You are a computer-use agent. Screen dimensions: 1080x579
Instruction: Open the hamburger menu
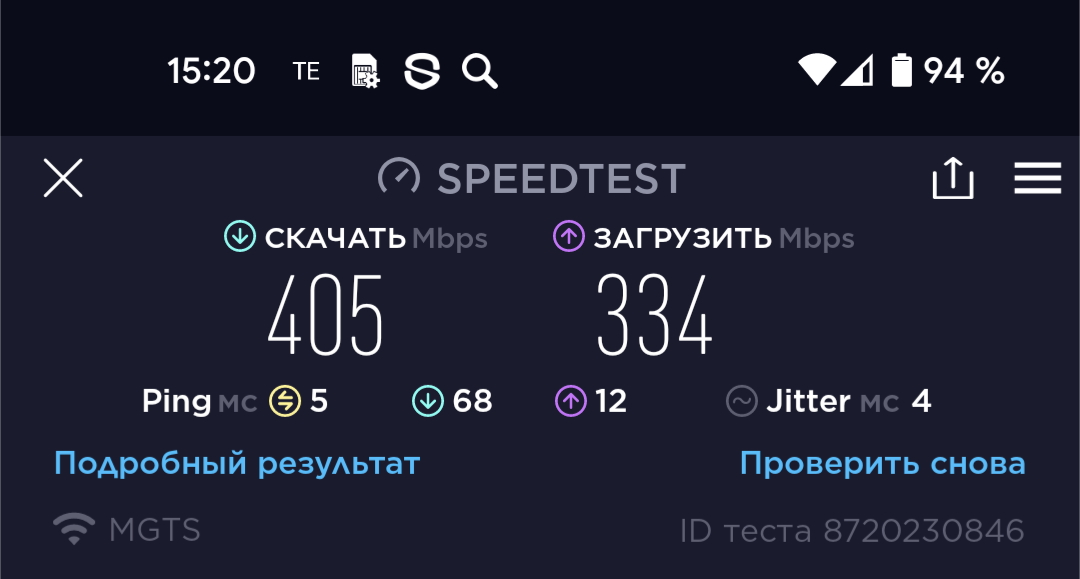point(1037,179)
